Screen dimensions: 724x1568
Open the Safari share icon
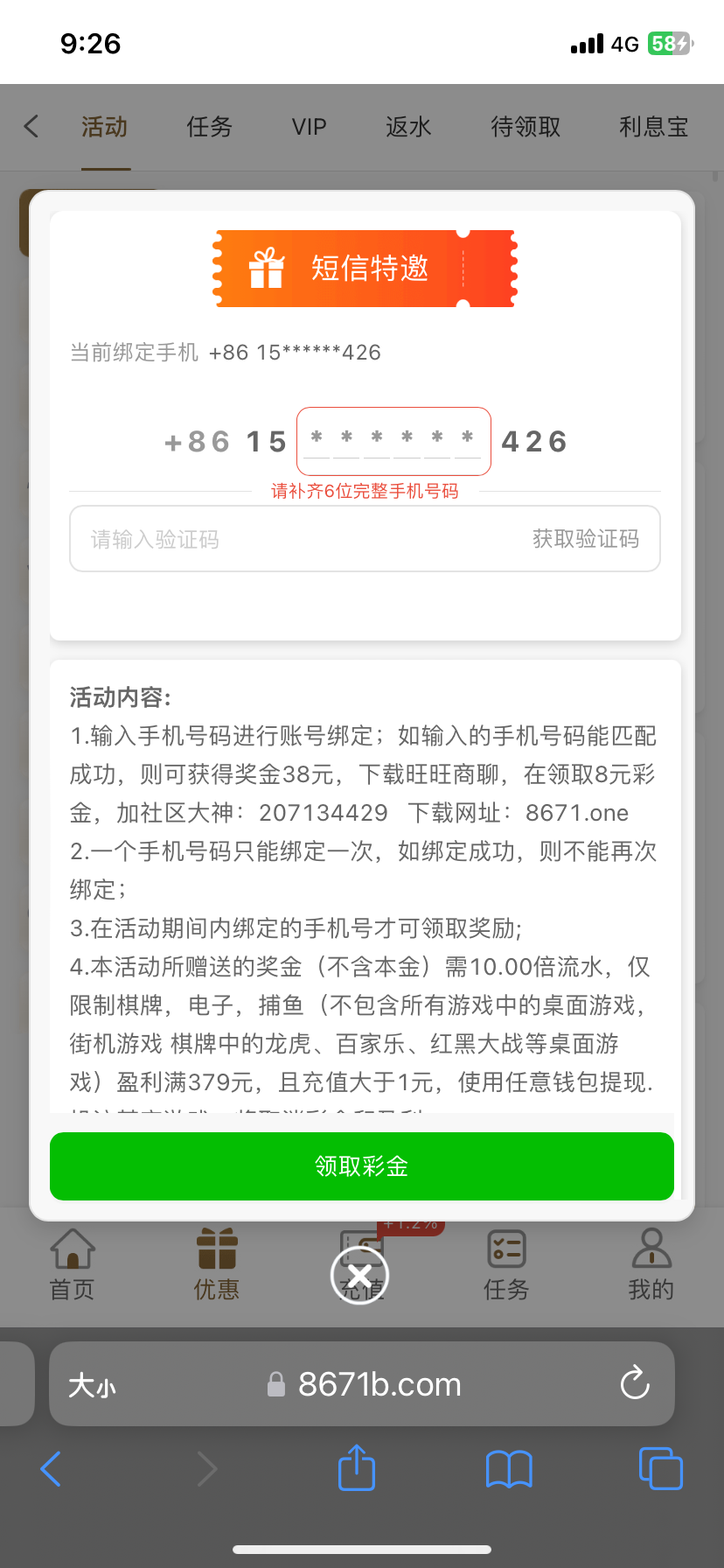356,1469
